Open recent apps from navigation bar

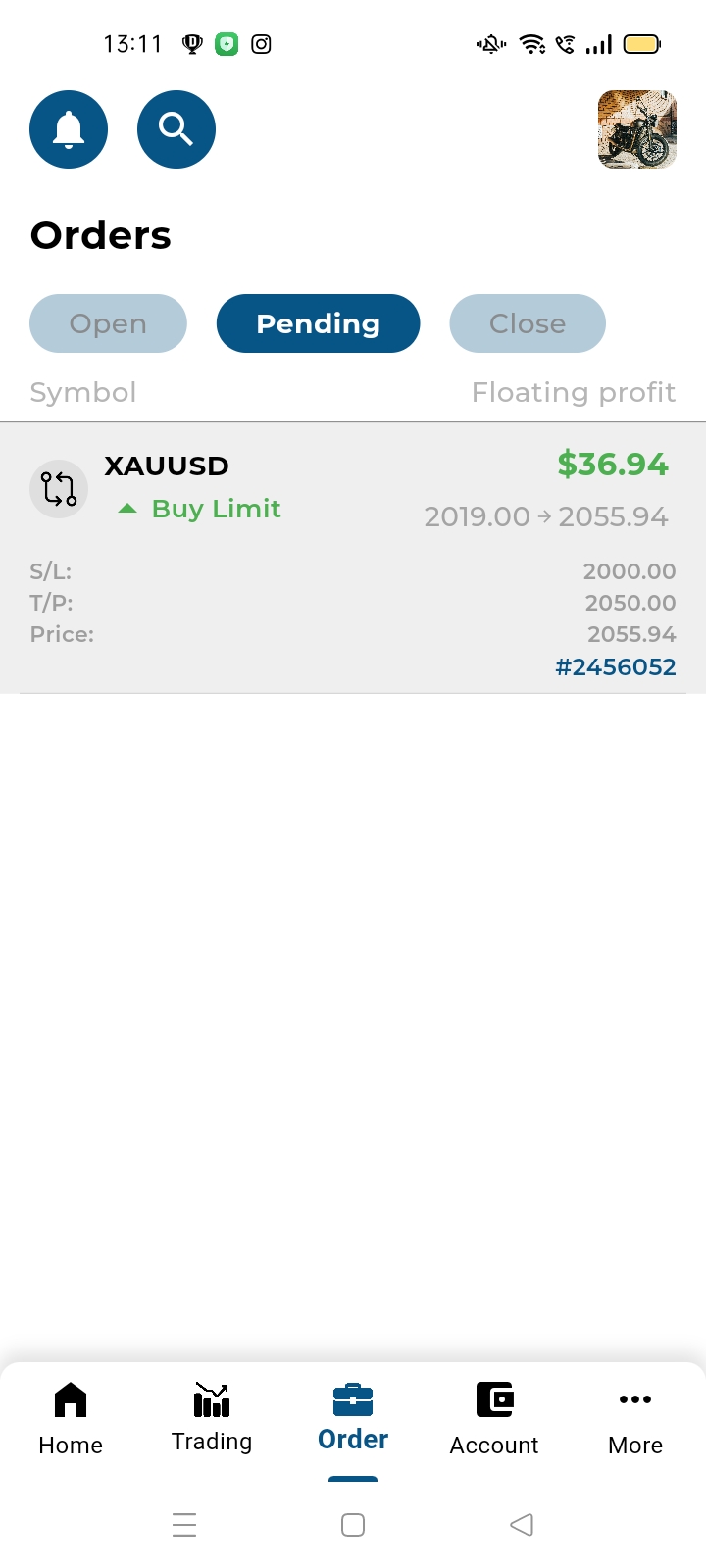pyautogui.click(x=184, y=1525)
